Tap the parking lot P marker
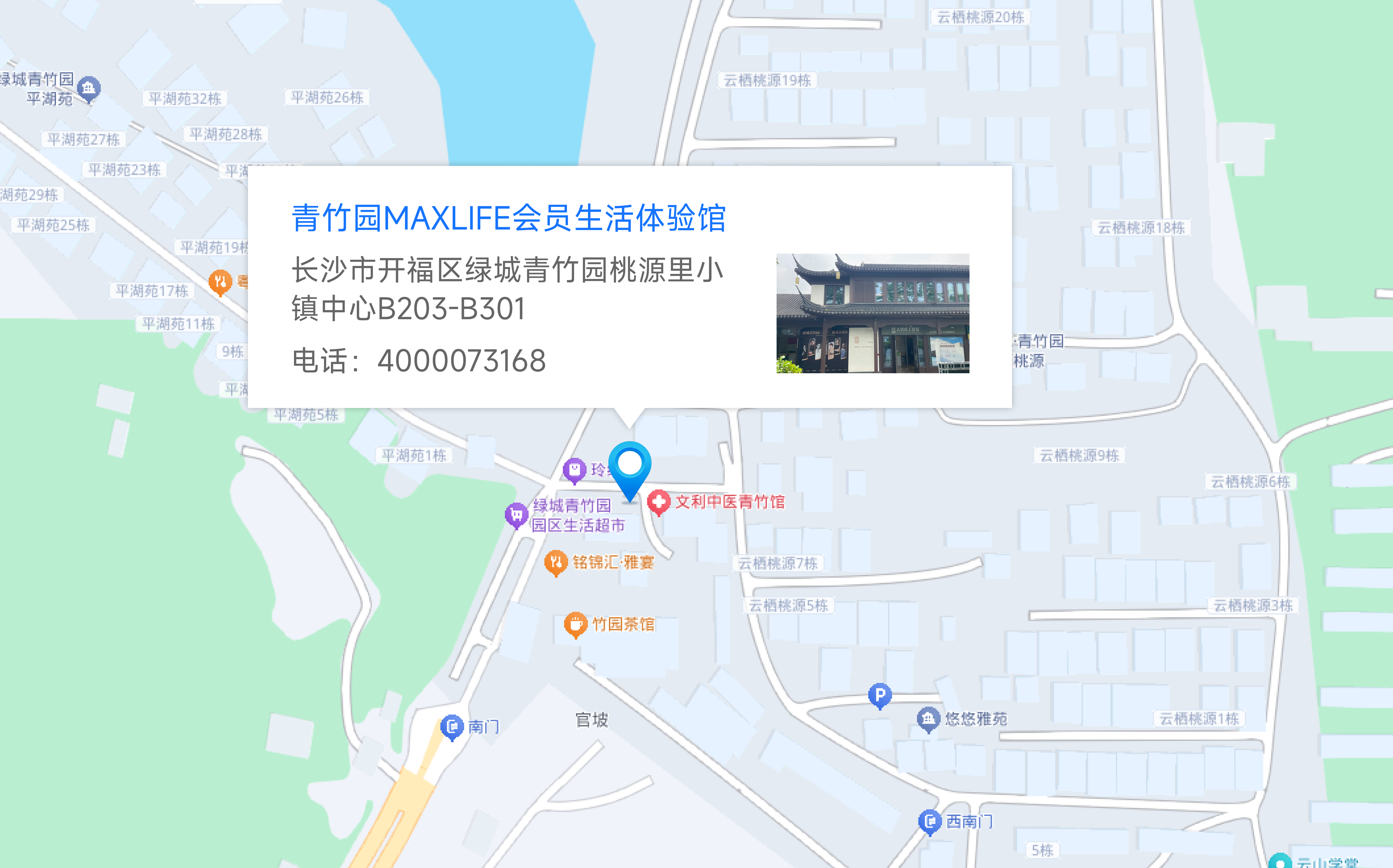1393x868 pixels. point(880,695)
